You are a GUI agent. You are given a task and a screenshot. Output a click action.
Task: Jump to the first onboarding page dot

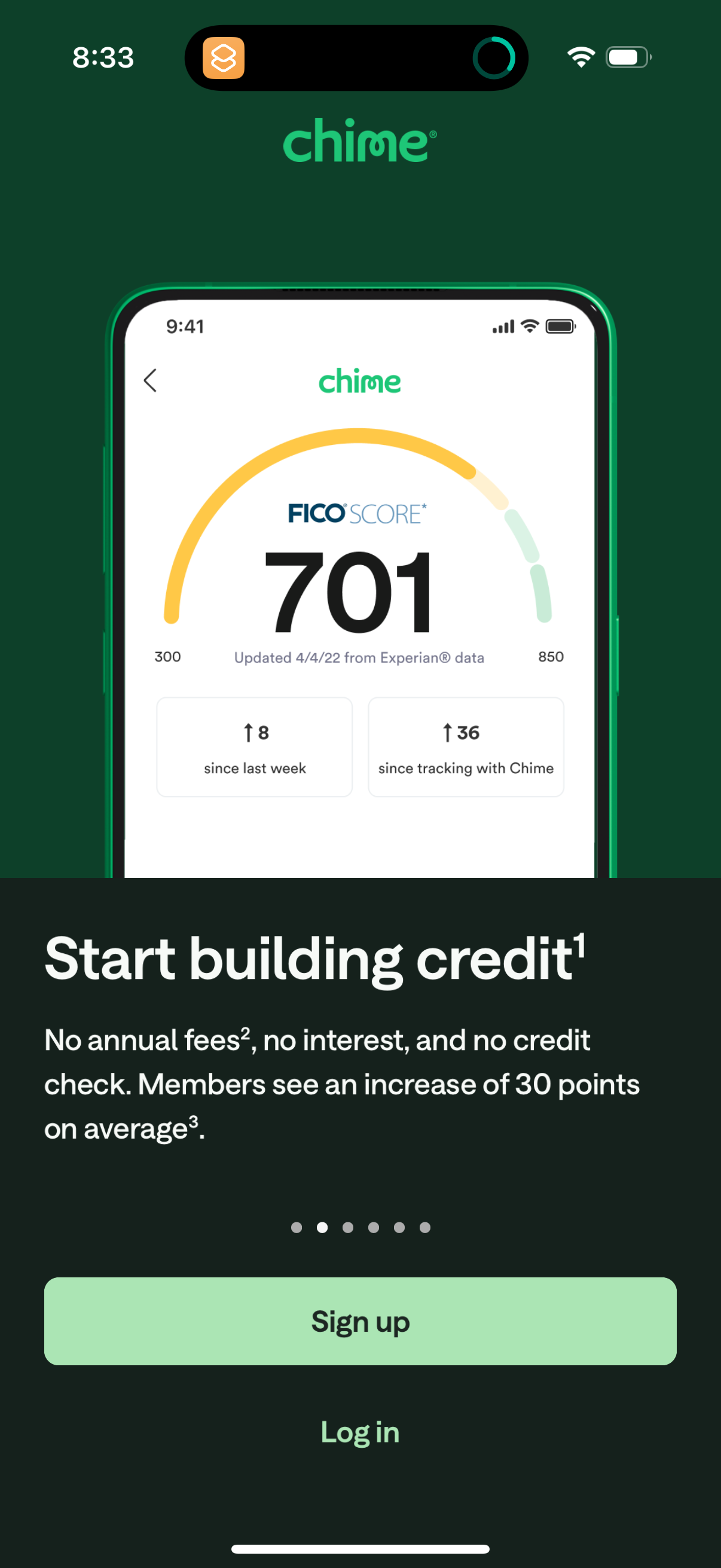click(x=297, y=1227)
